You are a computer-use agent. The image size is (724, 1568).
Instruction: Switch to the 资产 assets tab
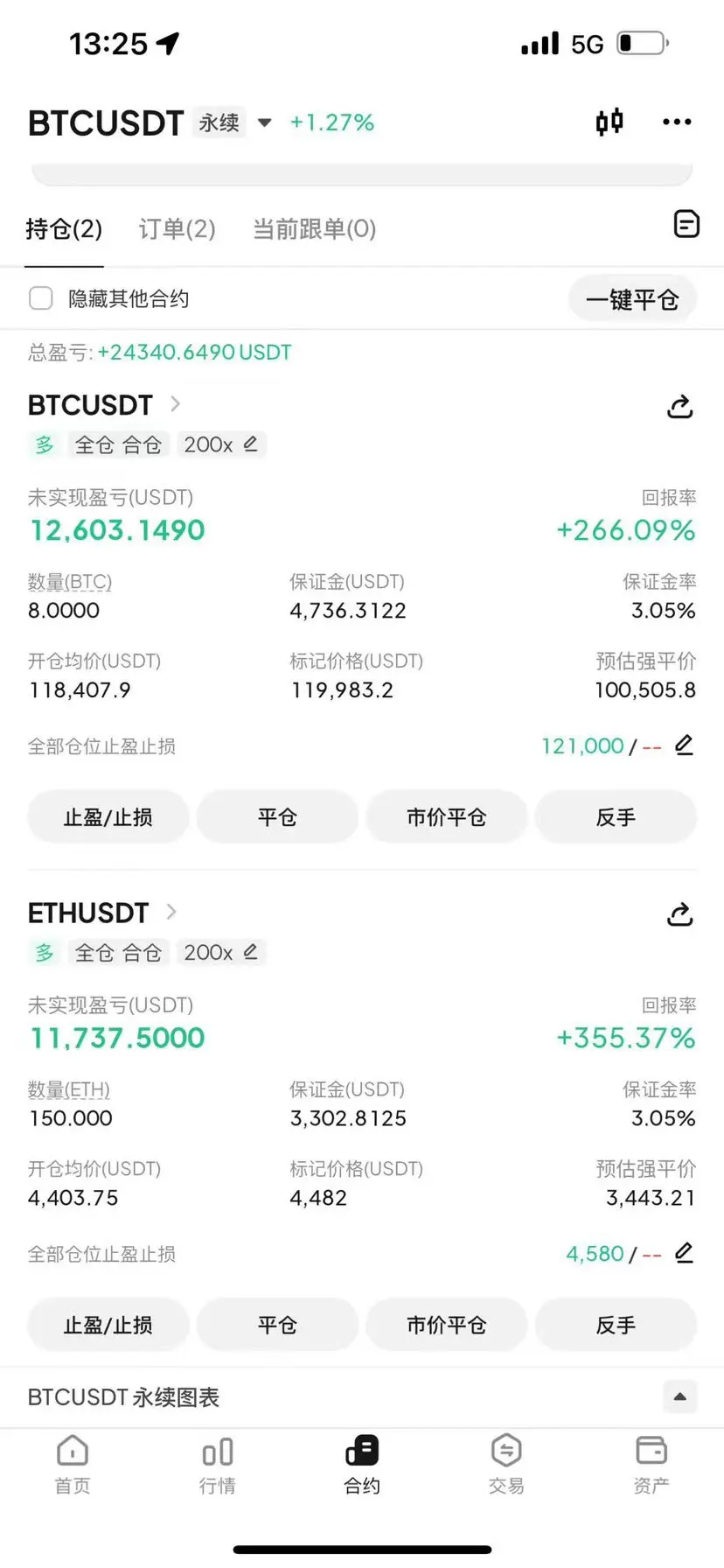tap(651, 1463)
